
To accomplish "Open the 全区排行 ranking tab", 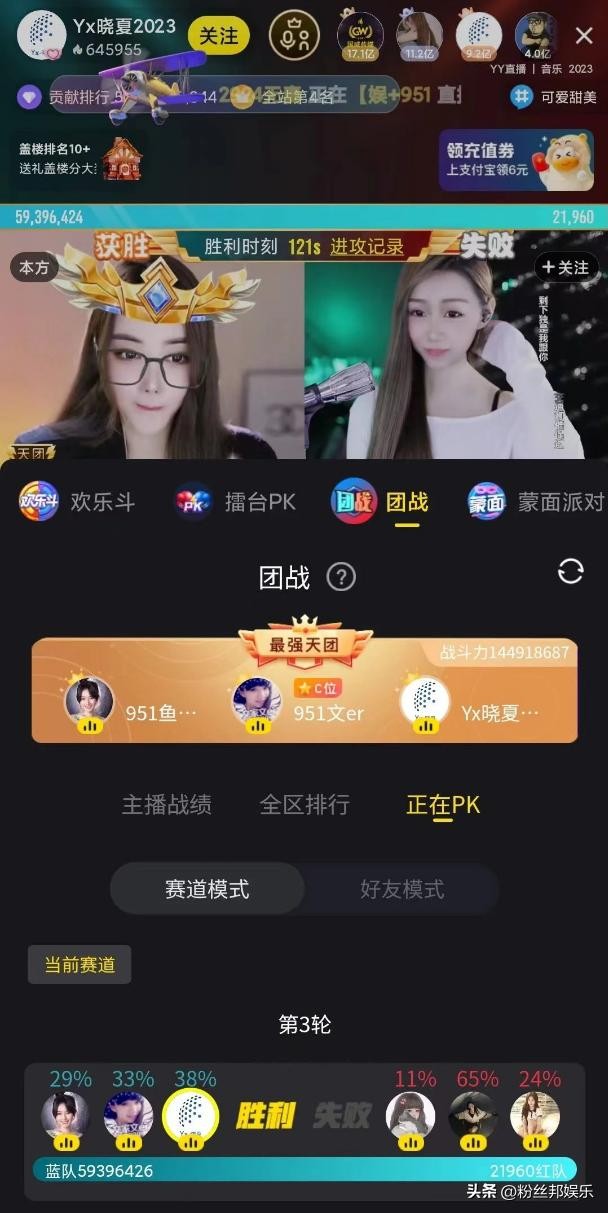I will tap(304, 804).
